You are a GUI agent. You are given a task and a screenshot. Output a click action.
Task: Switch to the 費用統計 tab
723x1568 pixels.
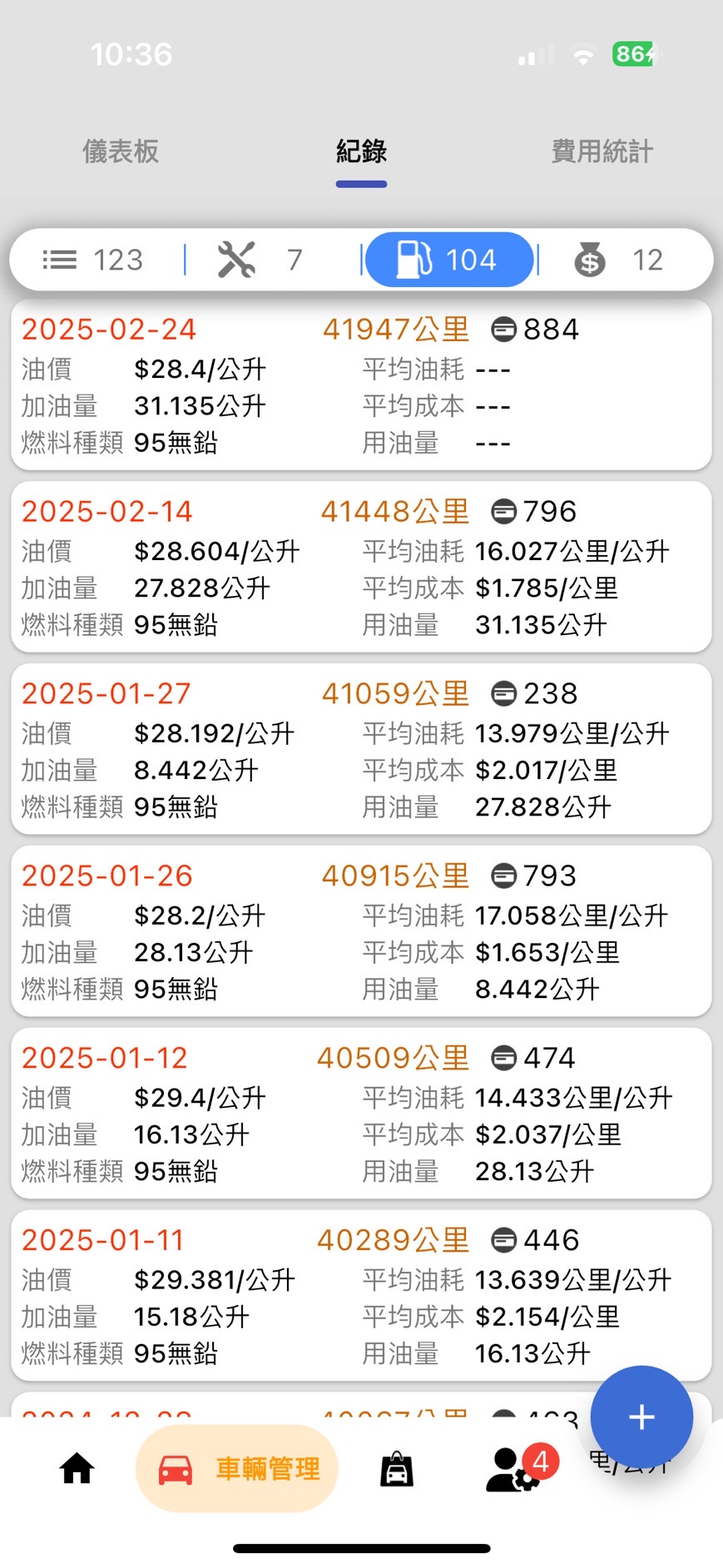click(x=602, y=151)
